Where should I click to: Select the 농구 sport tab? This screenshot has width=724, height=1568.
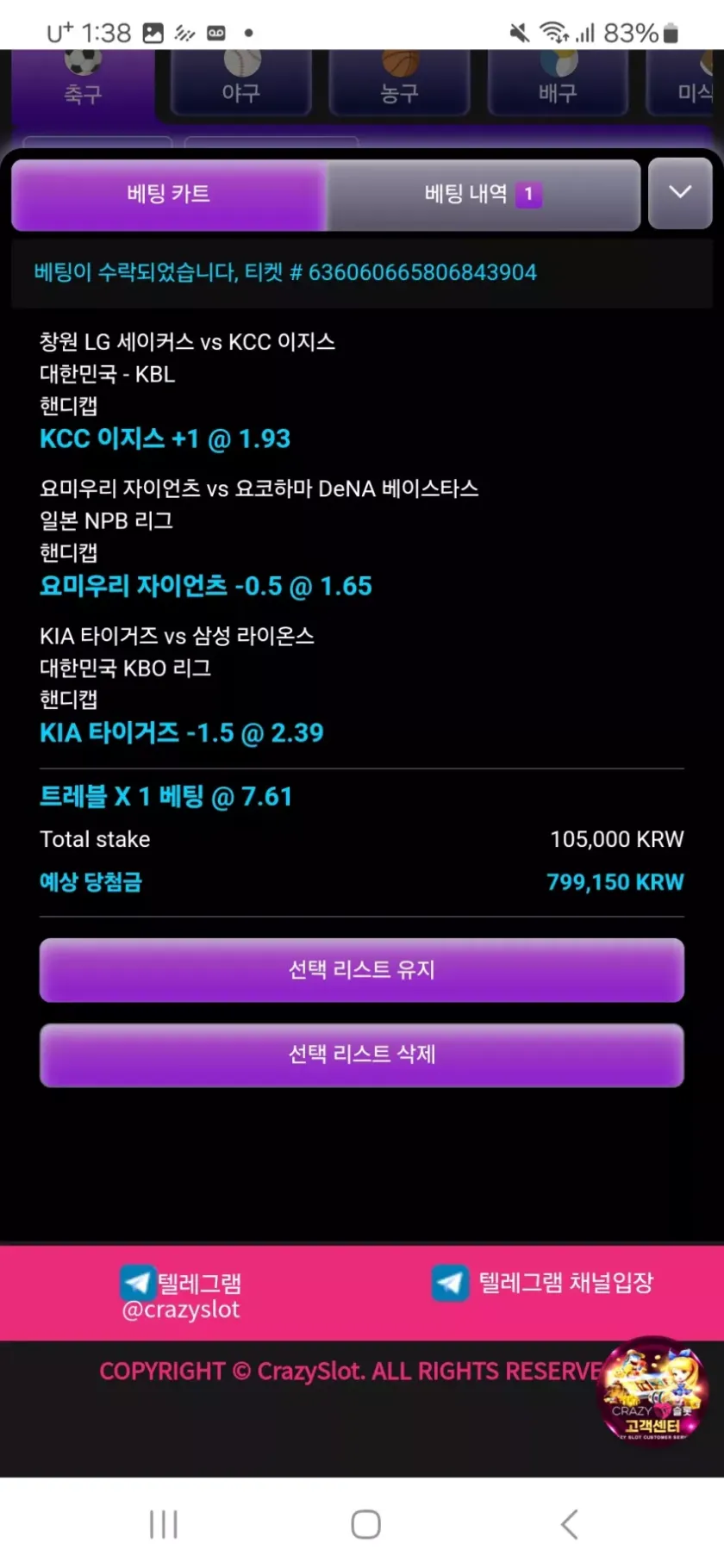(399, 84)
